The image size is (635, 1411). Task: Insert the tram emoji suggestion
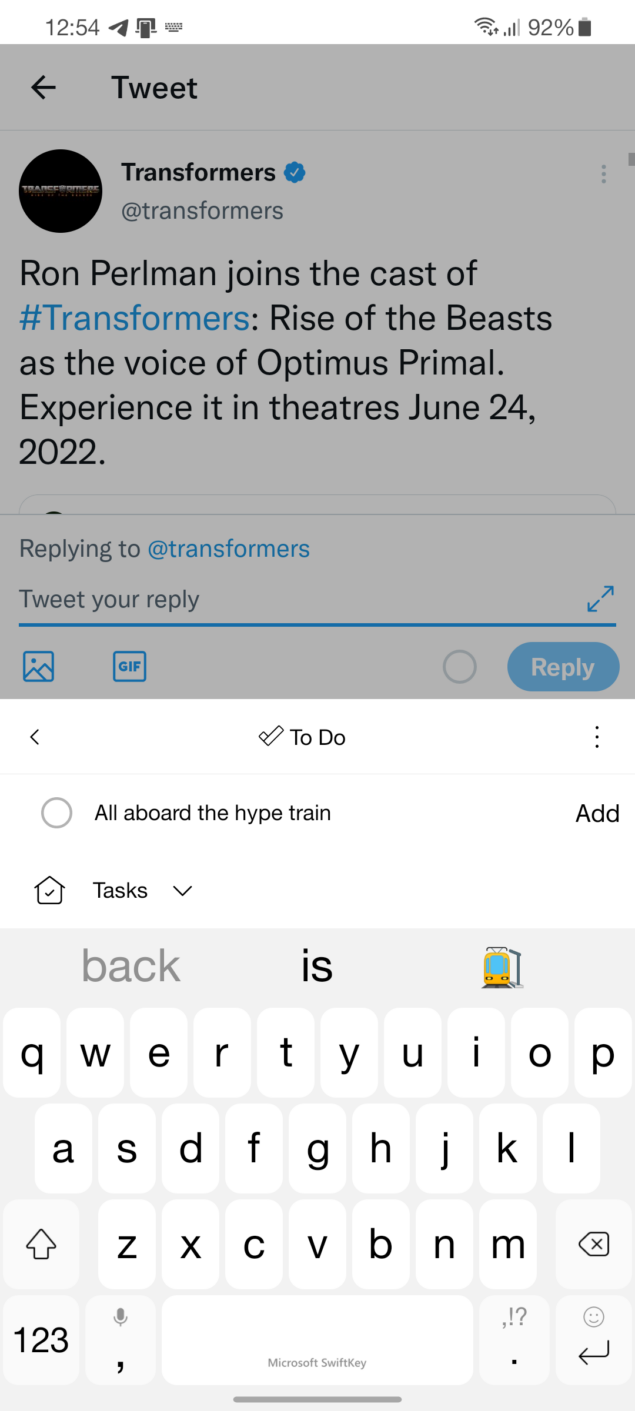pos(500,967)
